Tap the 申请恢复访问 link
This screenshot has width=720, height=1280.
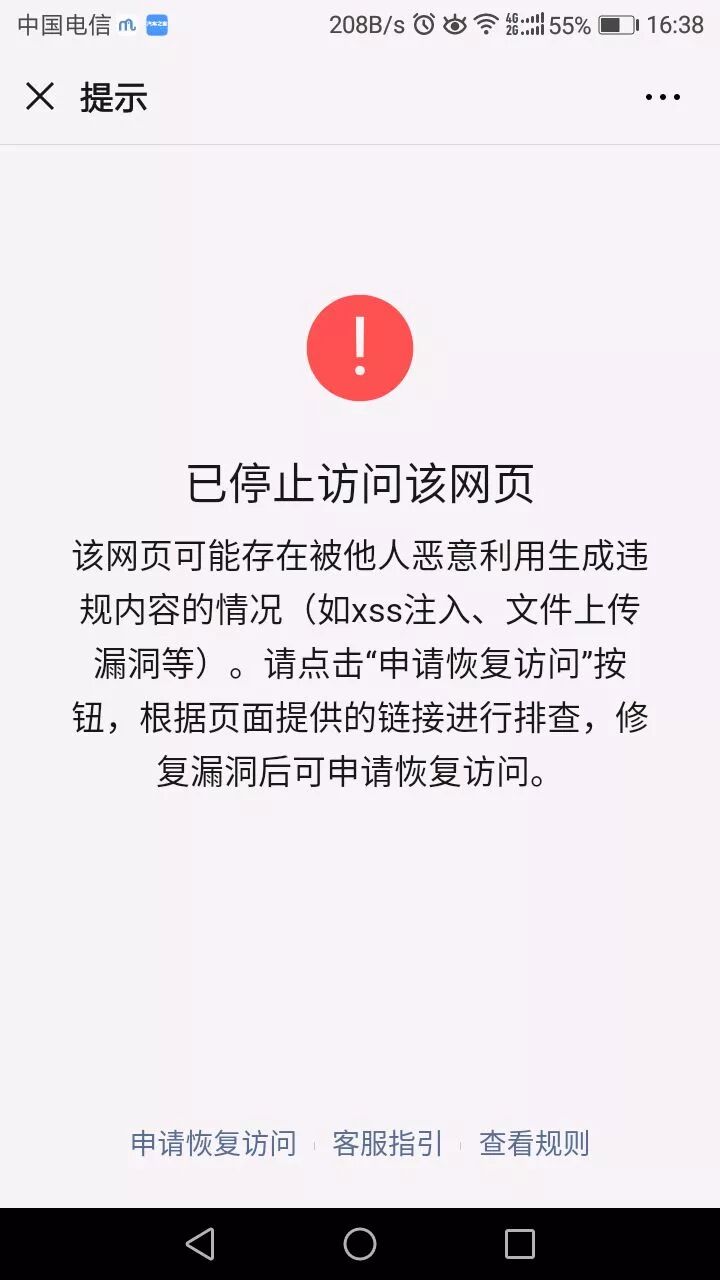[x=213, y=1143]
